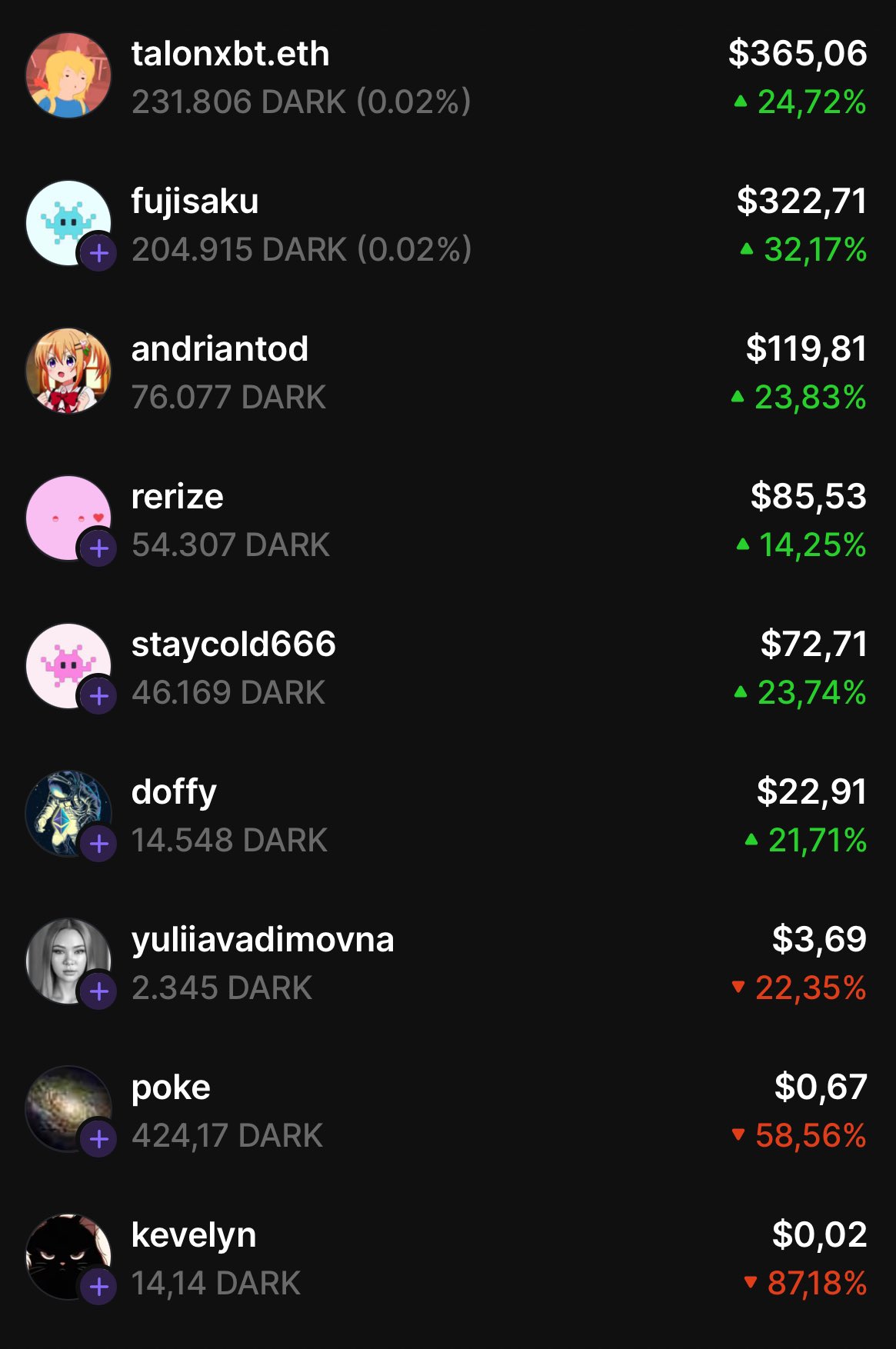Open rerize holder row
The image size is (896, 1349).
pos(446,520)
